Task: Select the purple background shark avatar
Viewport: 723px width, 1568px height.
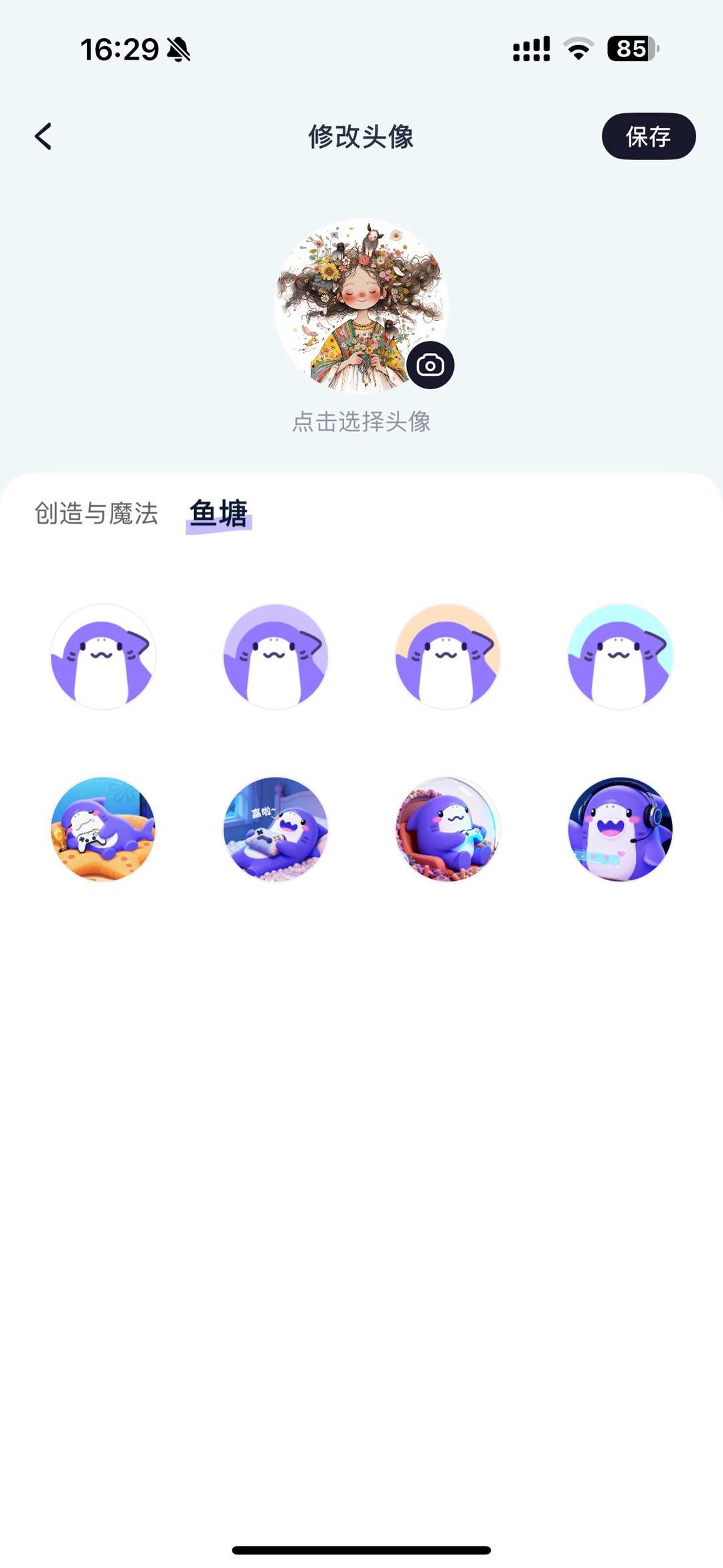Action: [x=275, y=657]
